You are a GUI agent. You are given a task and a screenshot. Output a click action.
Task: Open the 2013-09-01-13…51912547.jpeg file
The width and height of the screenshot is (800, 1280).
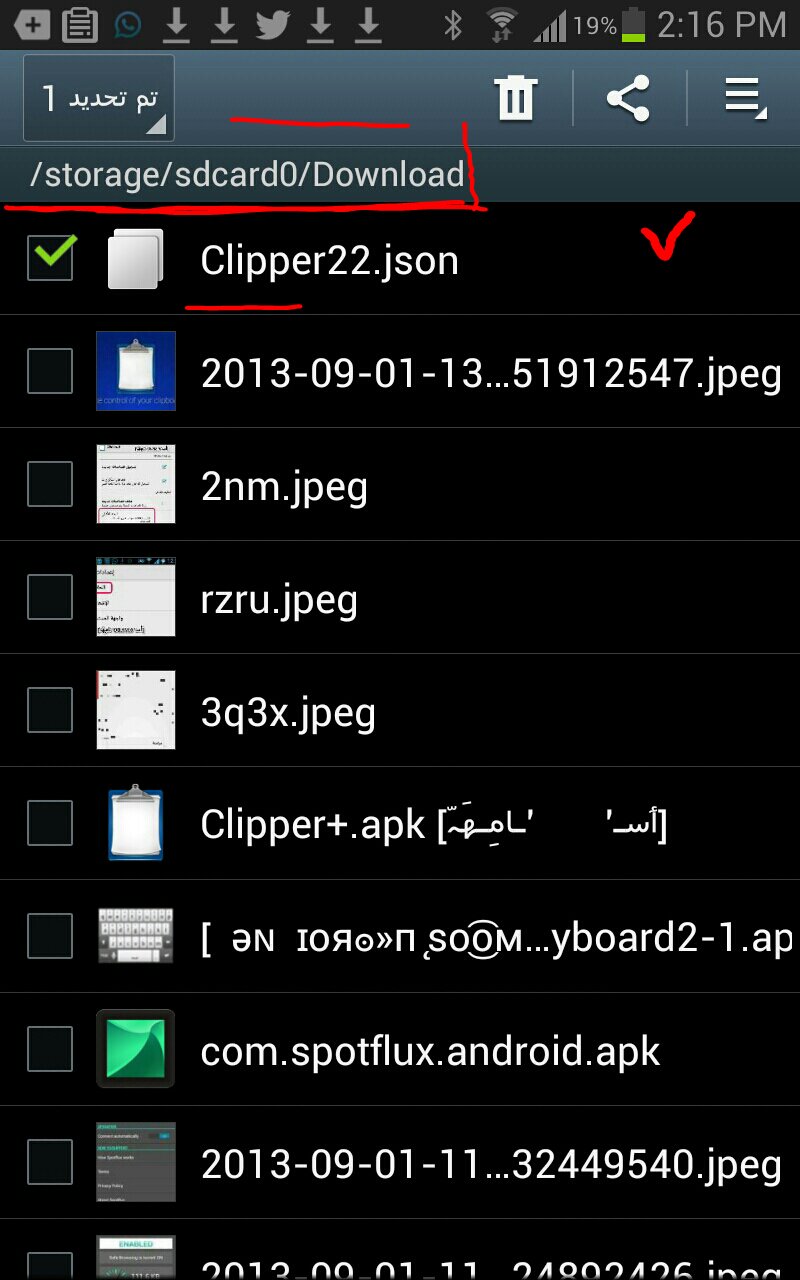(400, 372)
